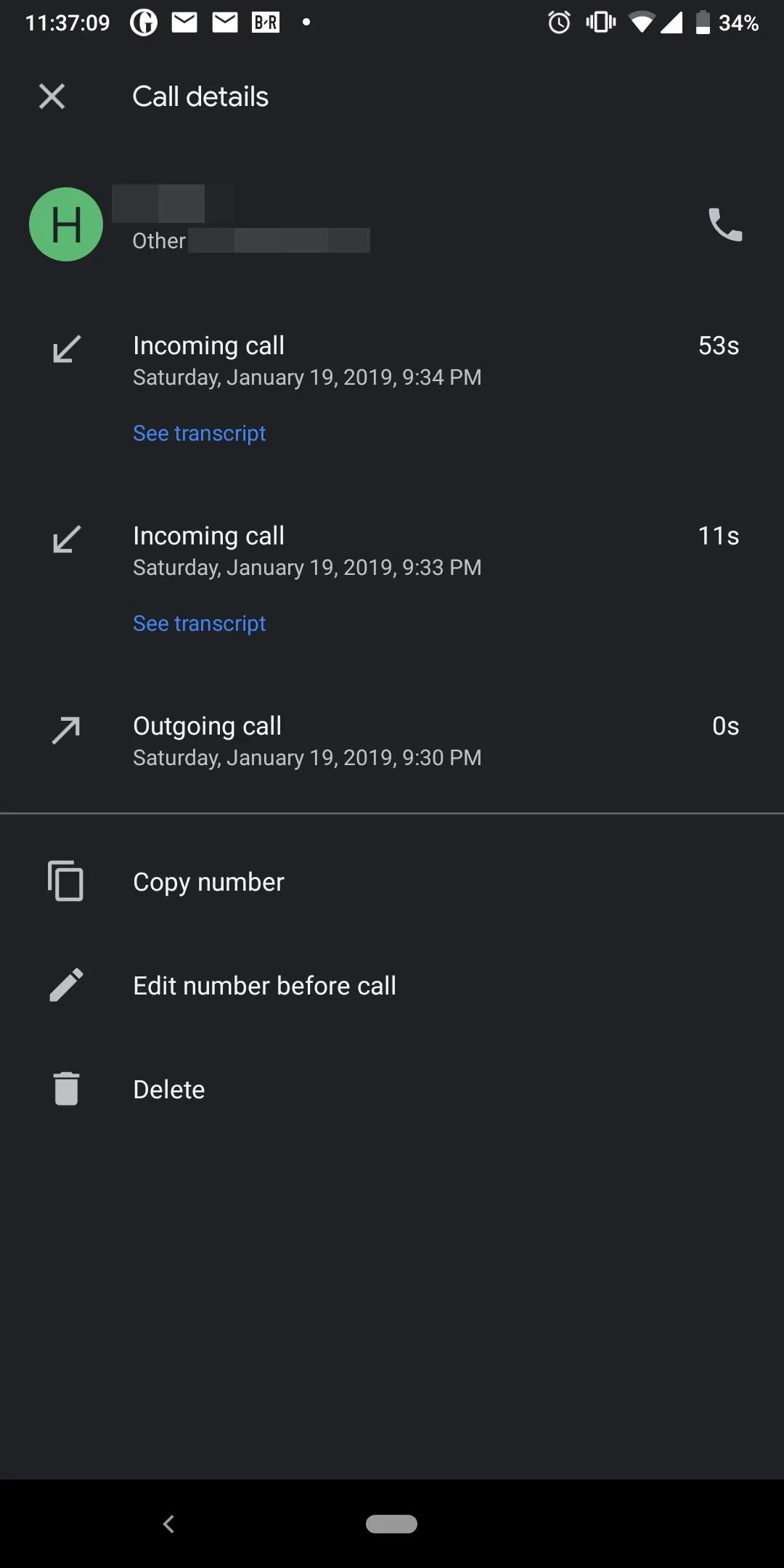Select Copy number
This screenshot has width=784, height=1568.
click(392, 881)
